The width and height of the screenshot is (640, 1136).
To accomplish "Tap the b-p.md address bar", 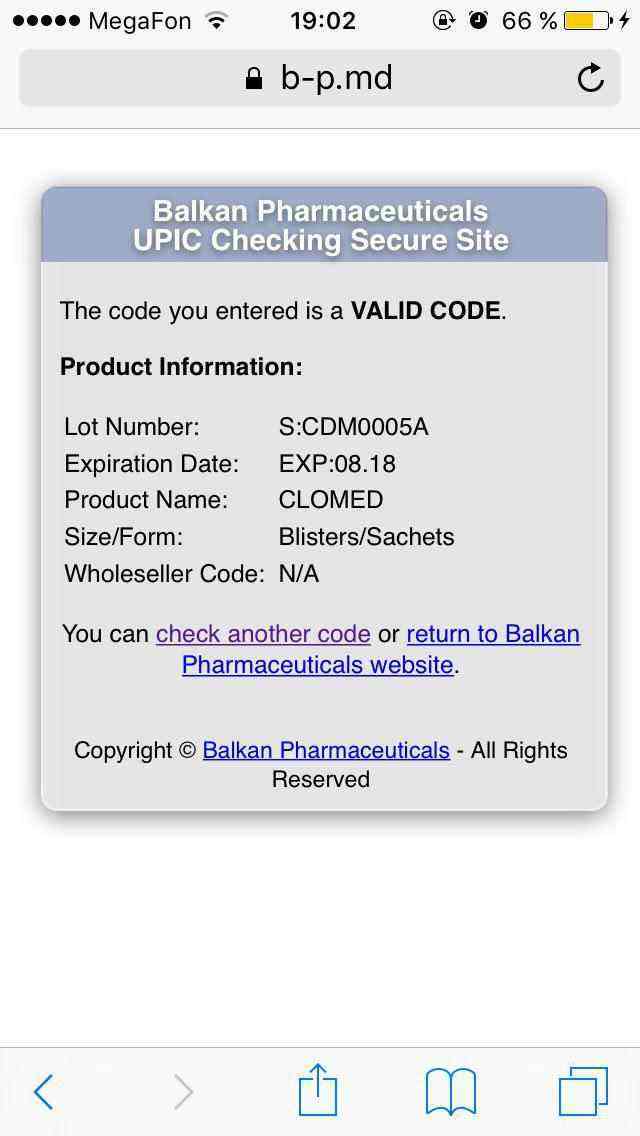I will pos(320,78).
